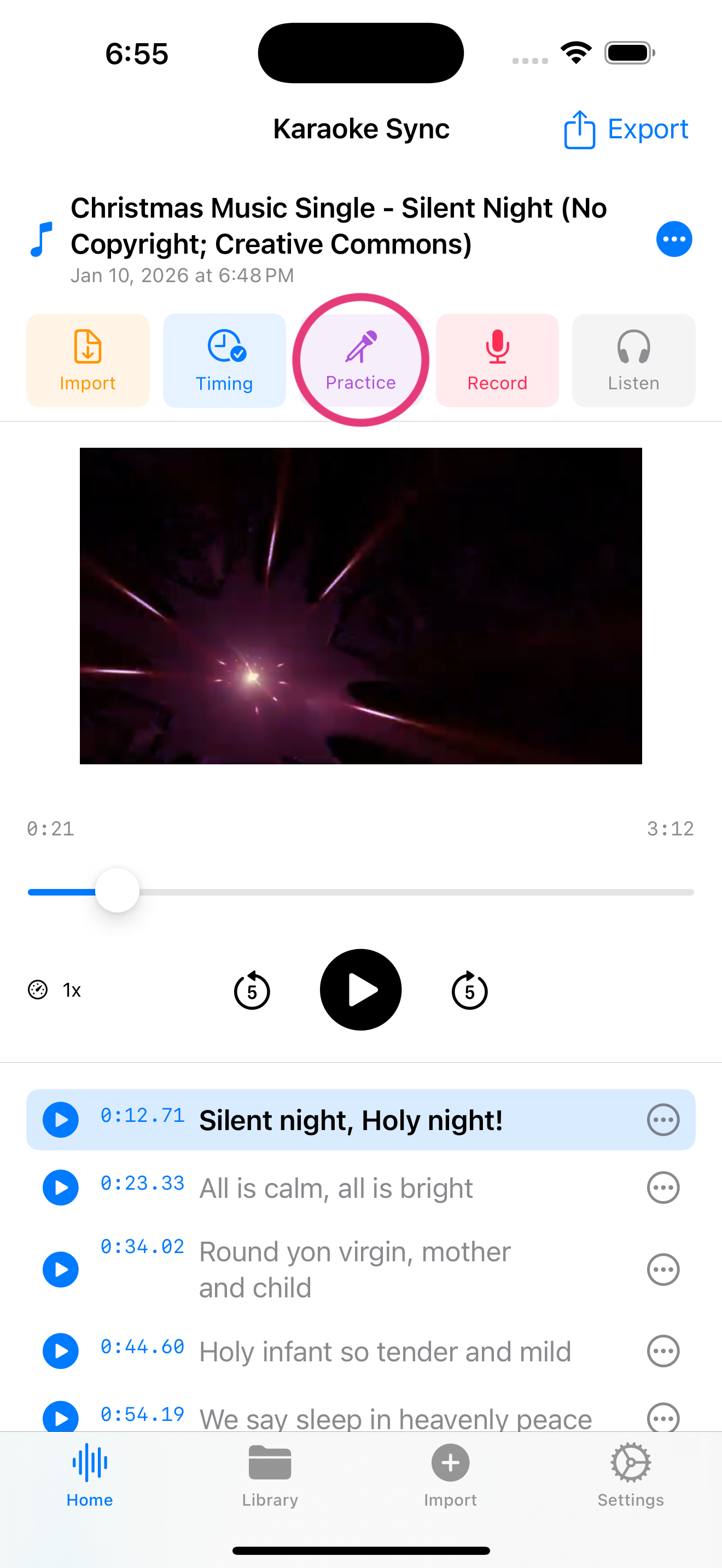Play from "Silent night, Holy night!" line
Screen dimensions: 722x1568
[x=61, y=1119]
